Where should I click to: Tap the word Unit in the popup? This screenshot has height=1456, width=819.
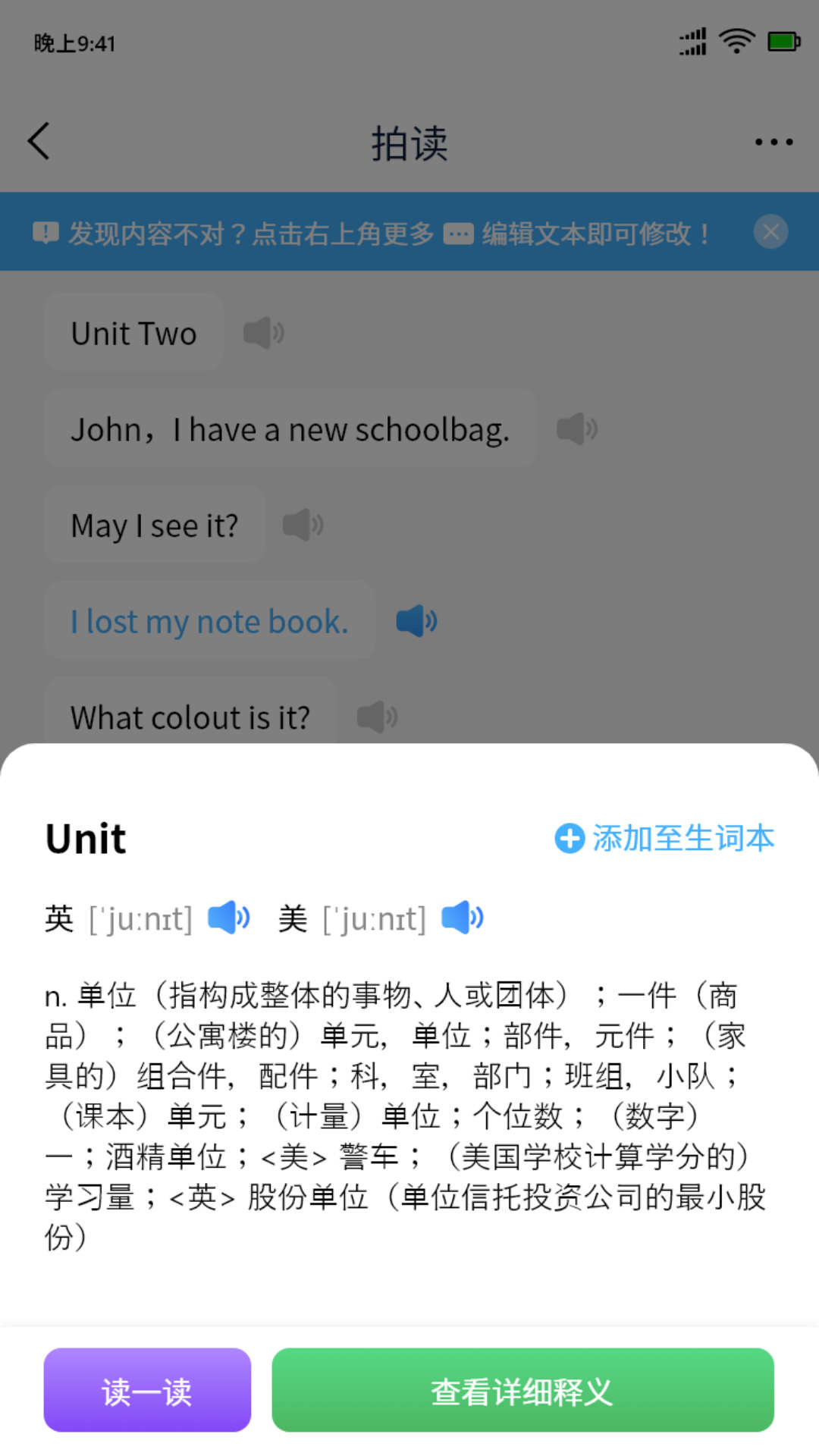pyautogui.click(x=83, y=838)
